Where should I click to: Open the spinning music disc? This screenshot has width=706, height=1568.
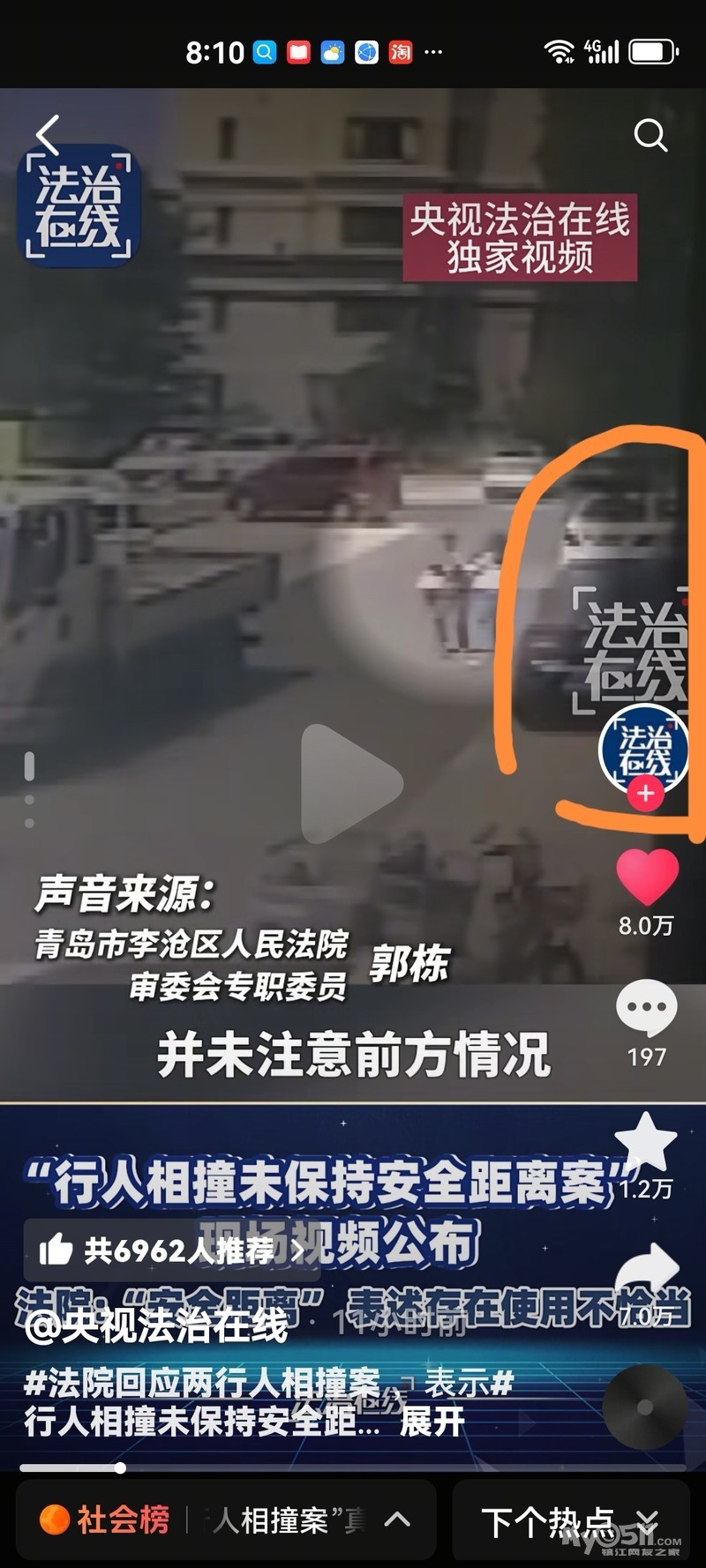tap(645, 1407)
